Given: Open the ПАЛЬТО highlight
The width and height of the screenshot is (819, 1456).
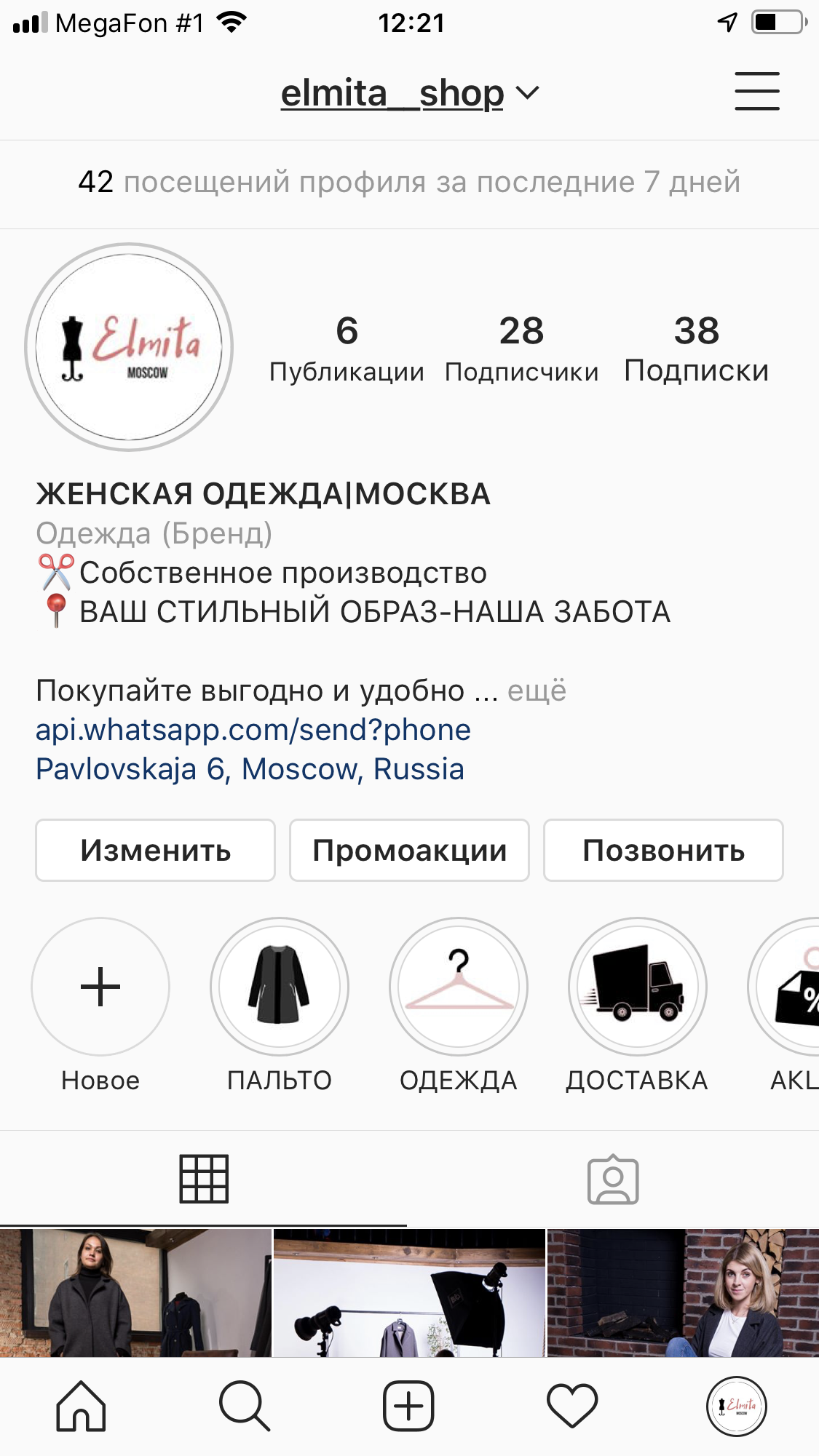Looking at the screenshot, I should pyautogui.click(x=280, y=987).
